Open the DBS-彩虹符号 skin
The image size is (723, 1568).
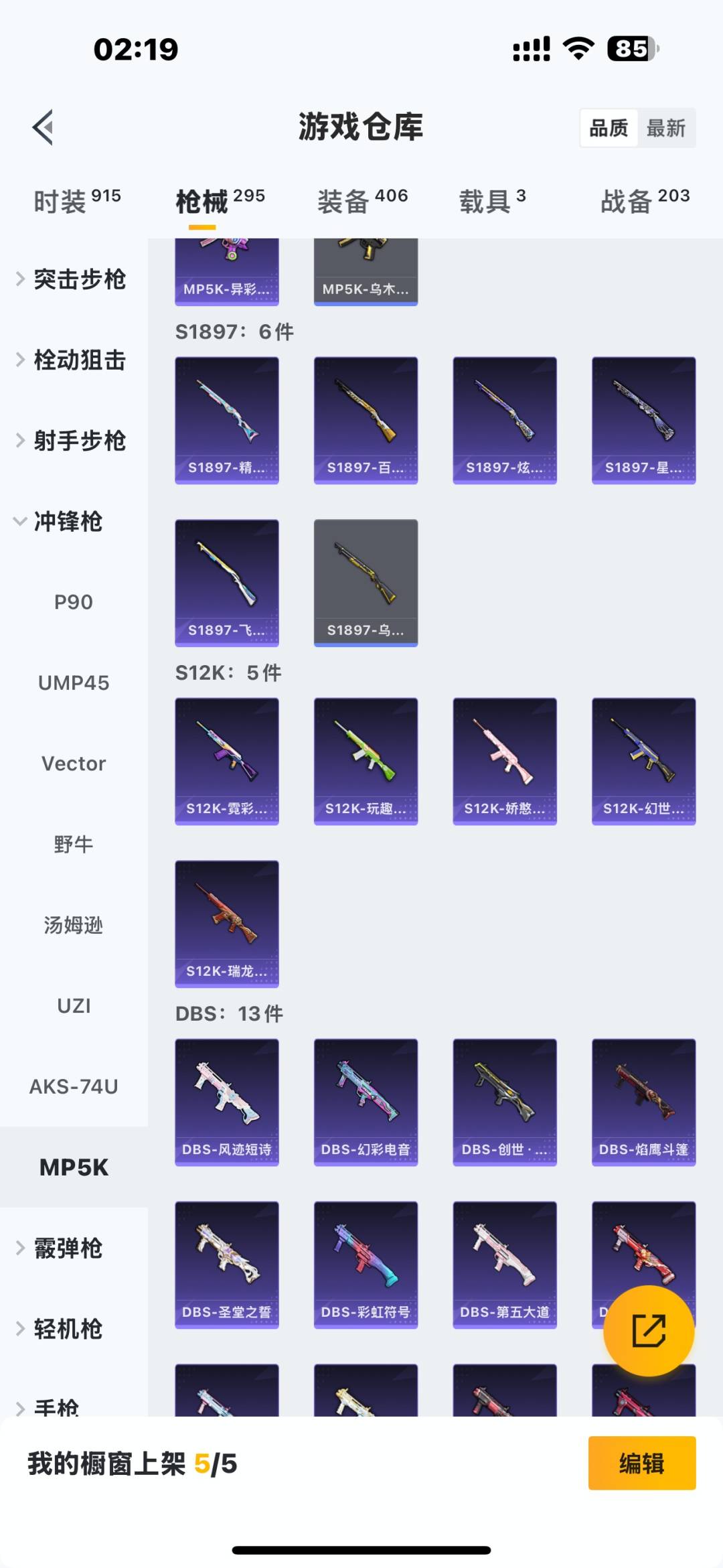pos(366,1264)
